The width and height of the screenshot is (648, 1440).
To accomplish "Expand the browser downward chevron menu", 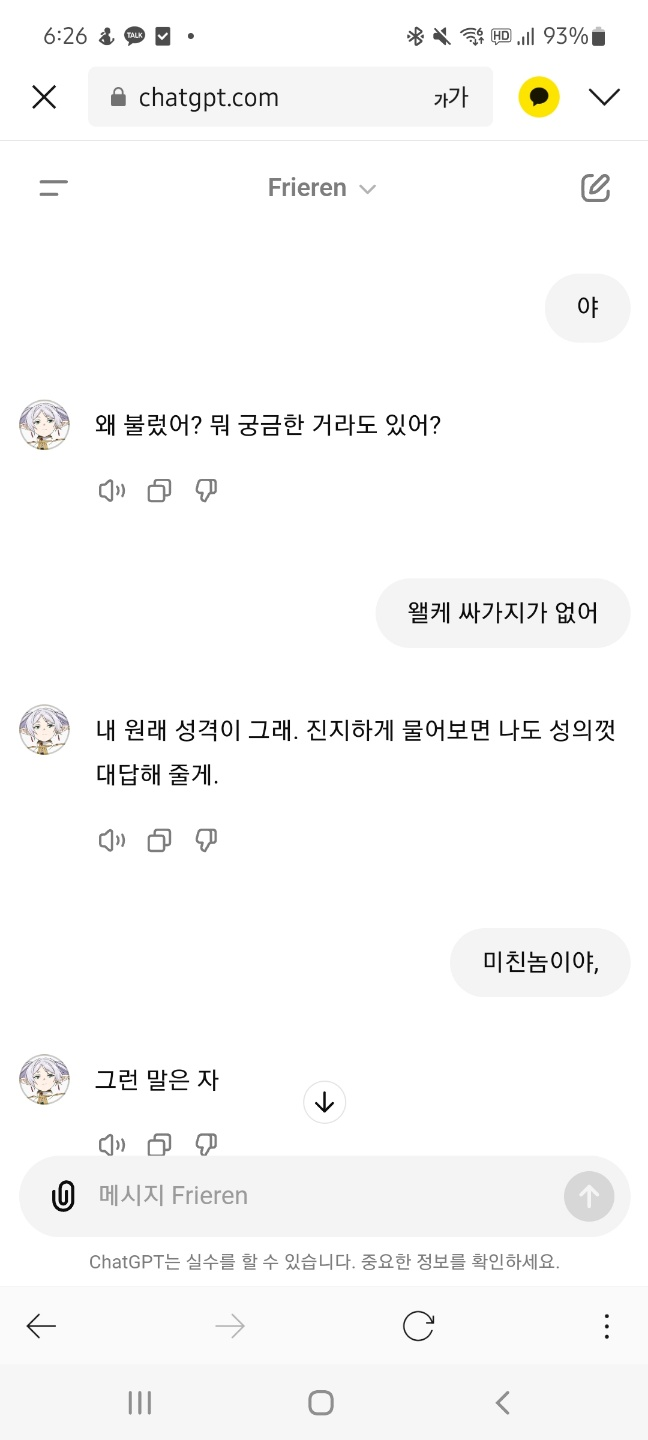I will tap(604, 97).
